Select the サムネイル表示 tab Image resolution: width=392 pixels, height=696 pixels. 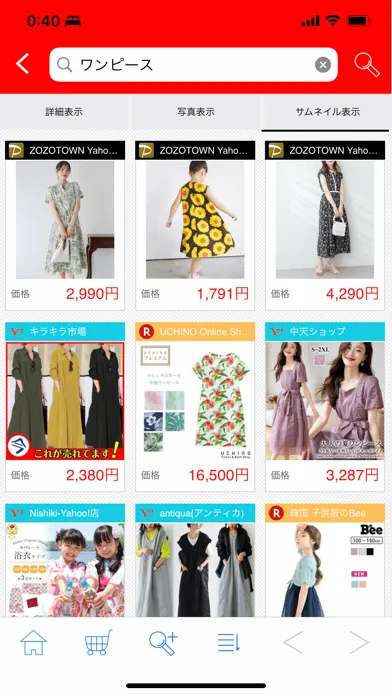[x=327, y=112]
